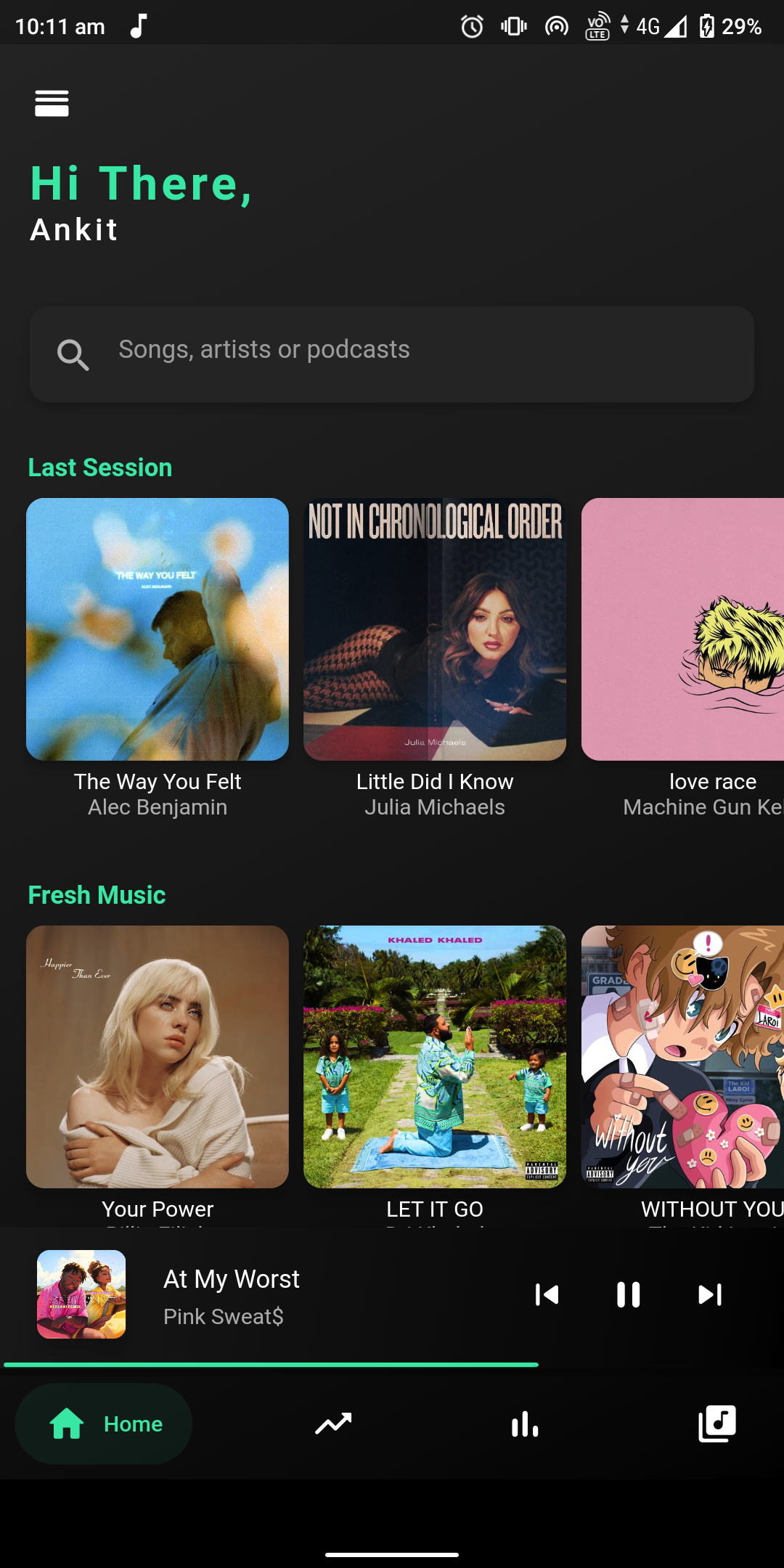Skip to the previous track
The image size is (784, 1568).
547,1294
